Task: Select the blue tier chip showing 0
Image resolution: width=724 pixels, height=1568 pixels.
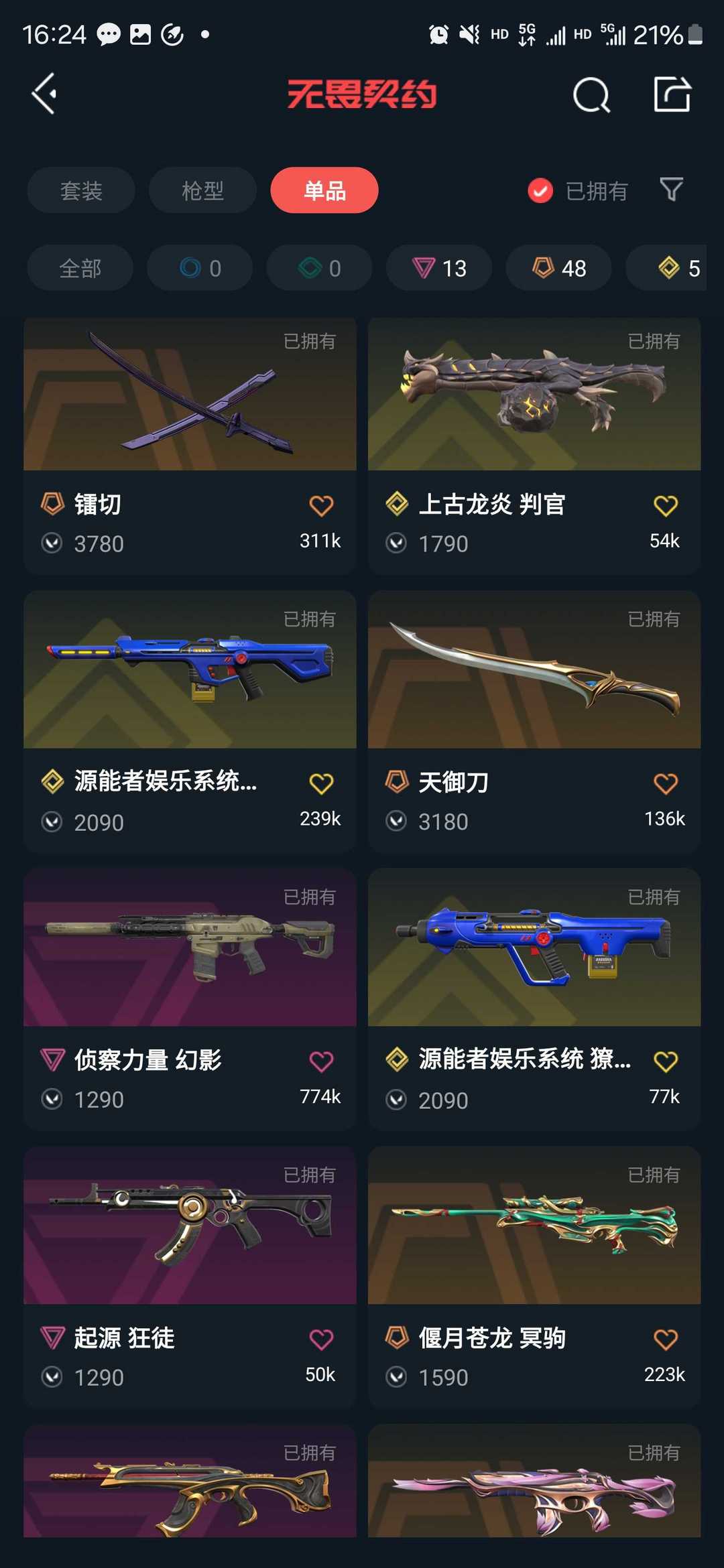Action: [x=200, y=268]
